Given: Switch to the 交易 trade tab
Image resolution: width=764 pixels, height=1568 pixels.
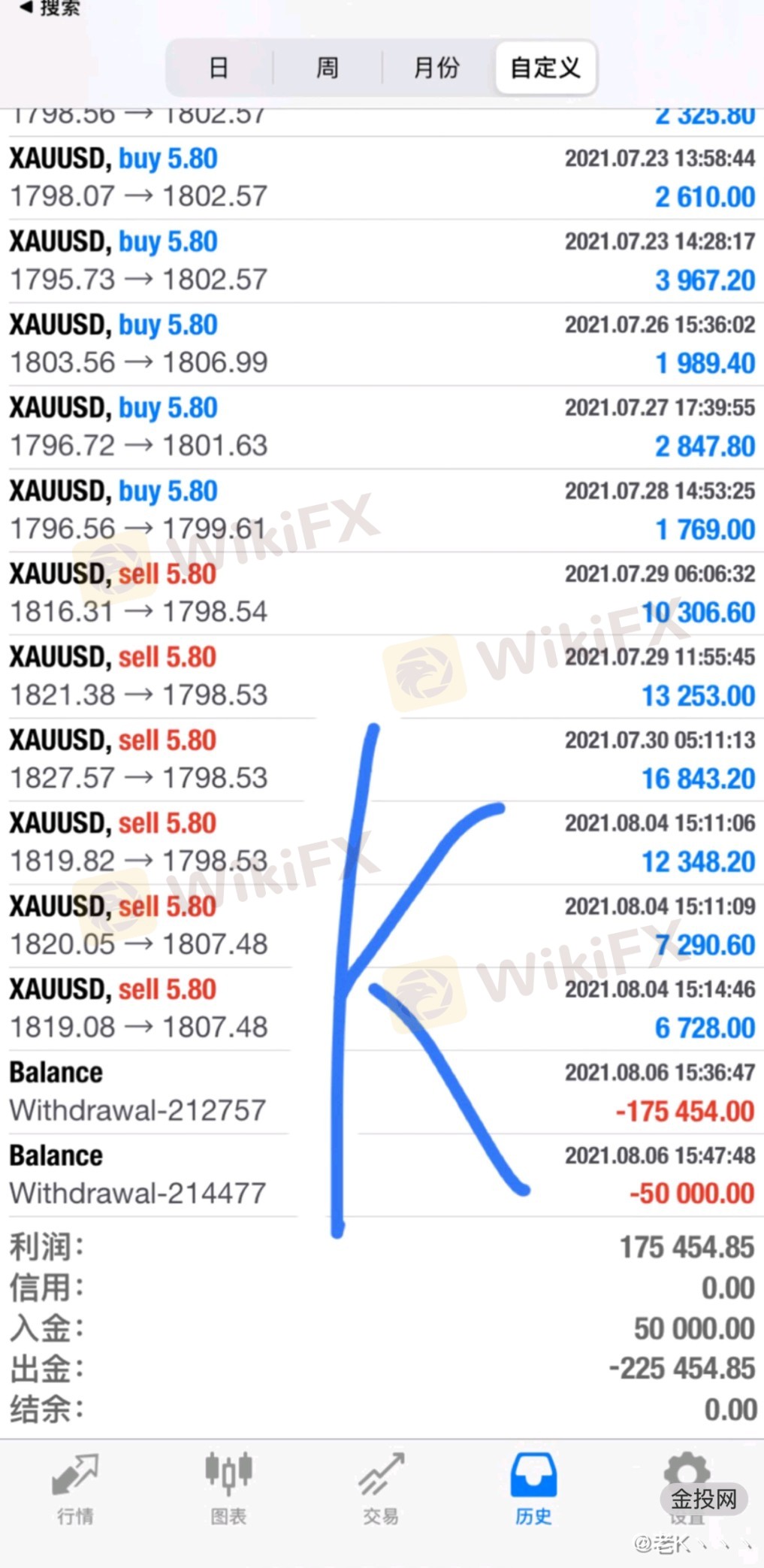Looking at the screenshot, I should point(381,1490).
